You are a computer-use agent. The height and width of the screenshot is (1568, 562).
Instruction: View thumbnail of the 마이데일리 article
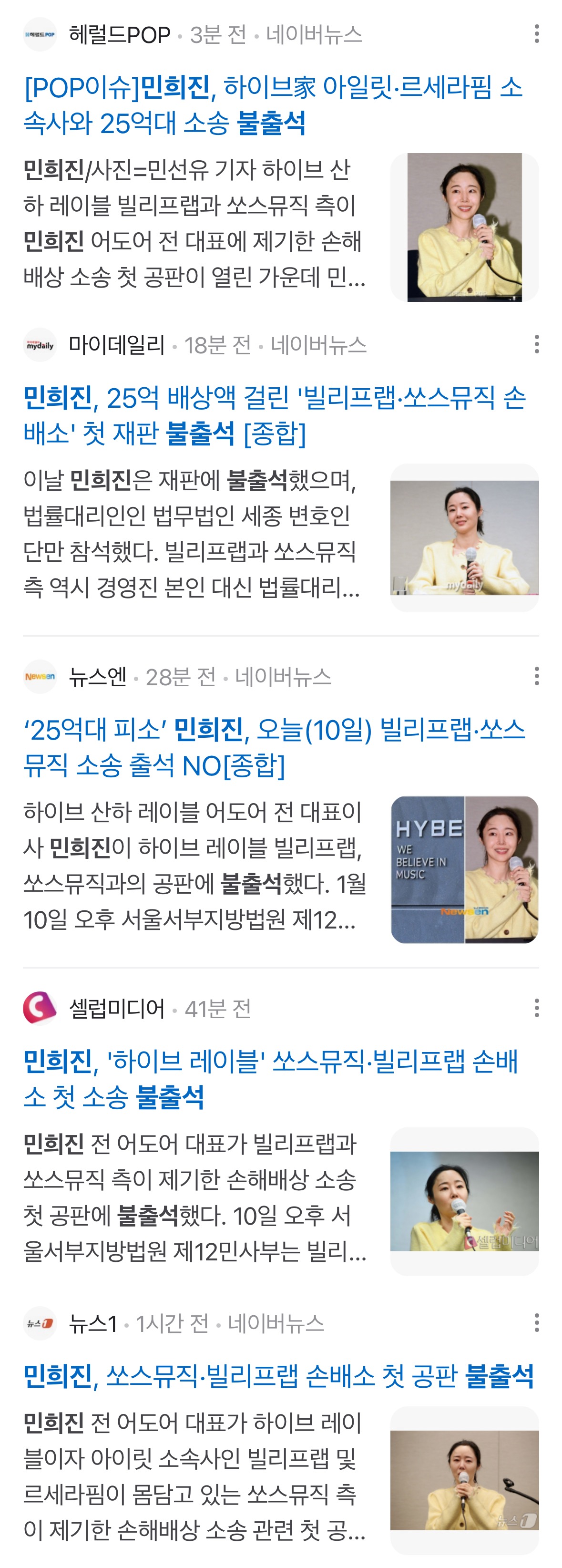tap(464, 537)
